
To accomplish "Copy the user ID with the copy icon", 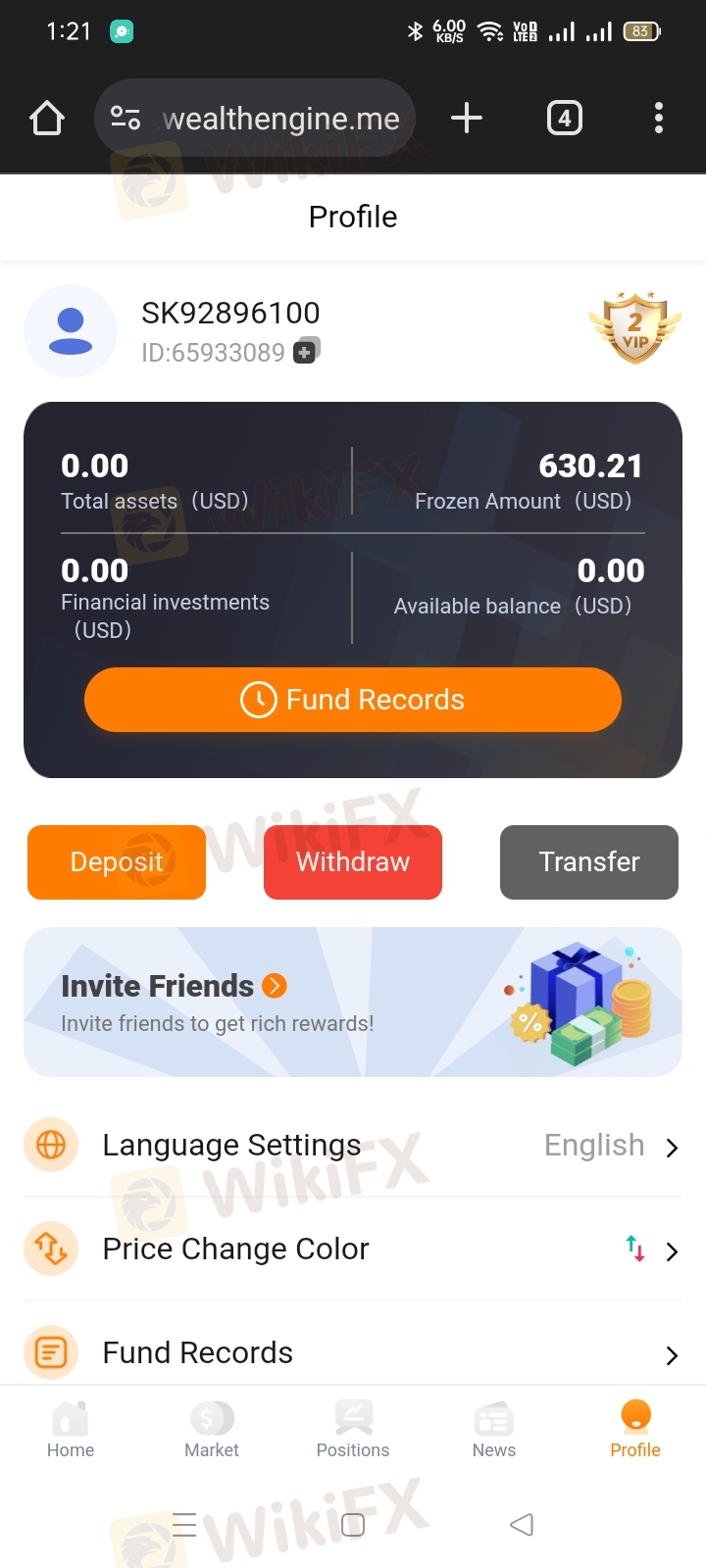I will 307,351.
